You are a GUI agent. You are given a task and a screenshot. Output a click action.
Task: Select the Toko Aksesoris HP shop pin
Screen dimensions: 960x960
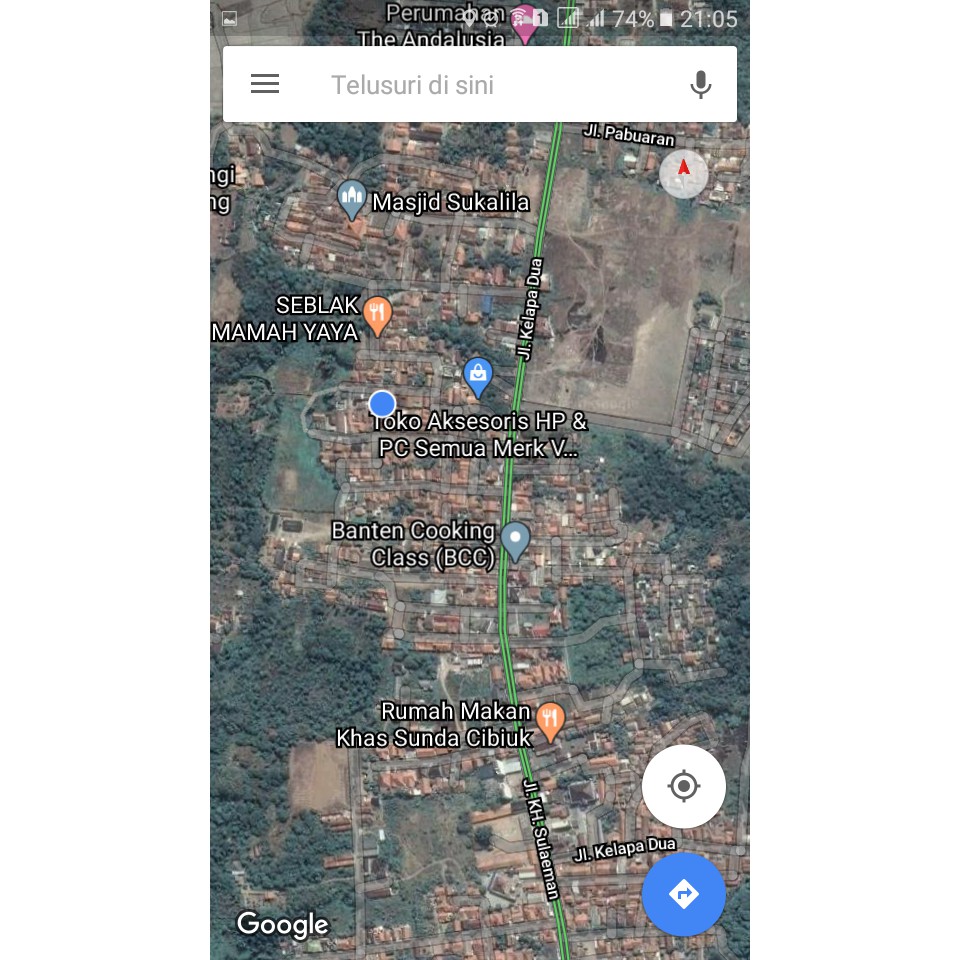(478, 376)
